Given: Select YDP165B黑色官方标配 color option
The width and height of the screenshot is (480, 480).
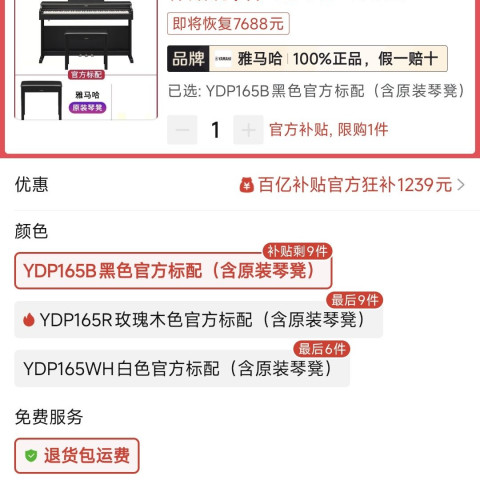Looking at the screenshot, I should [173, 271].
